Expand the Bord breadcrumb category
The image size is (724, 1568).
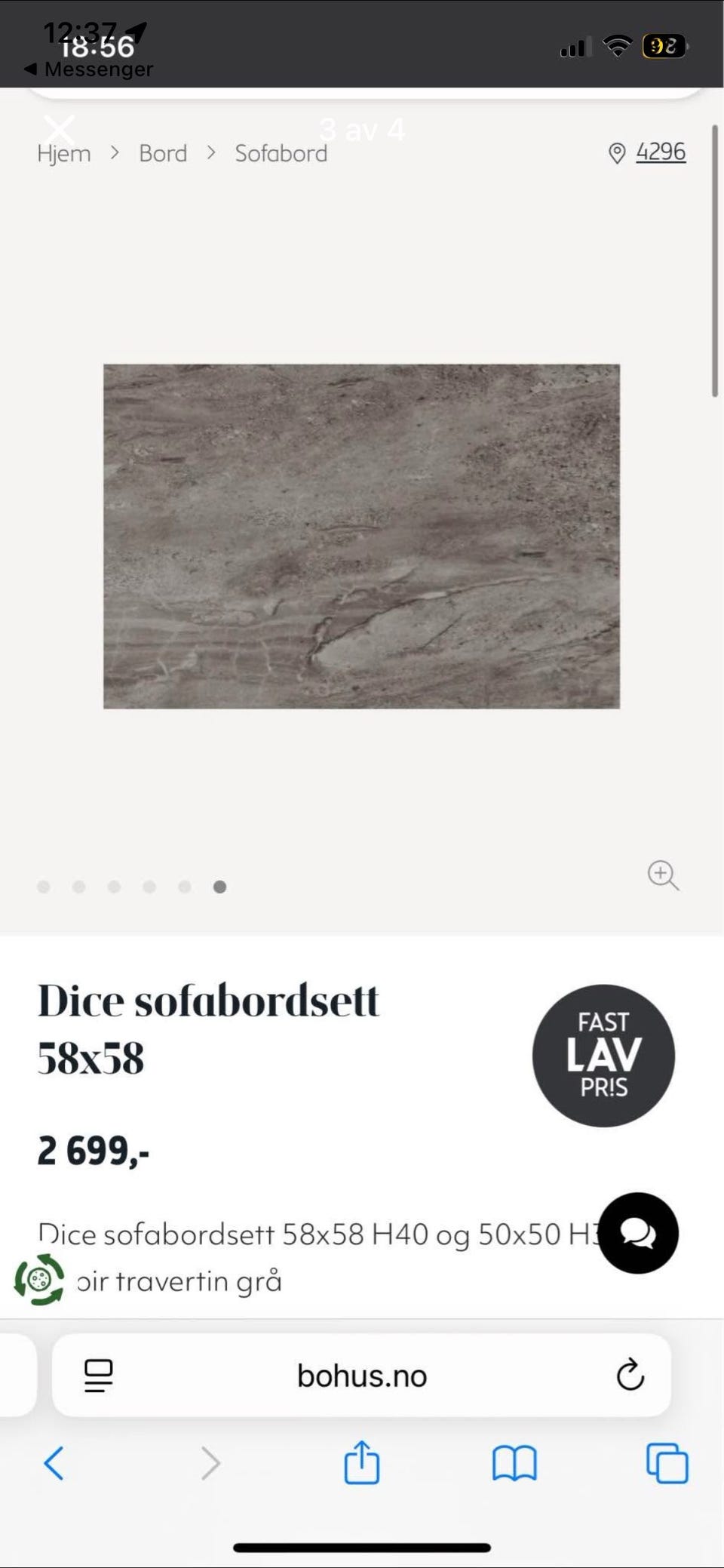pos(162,152)
